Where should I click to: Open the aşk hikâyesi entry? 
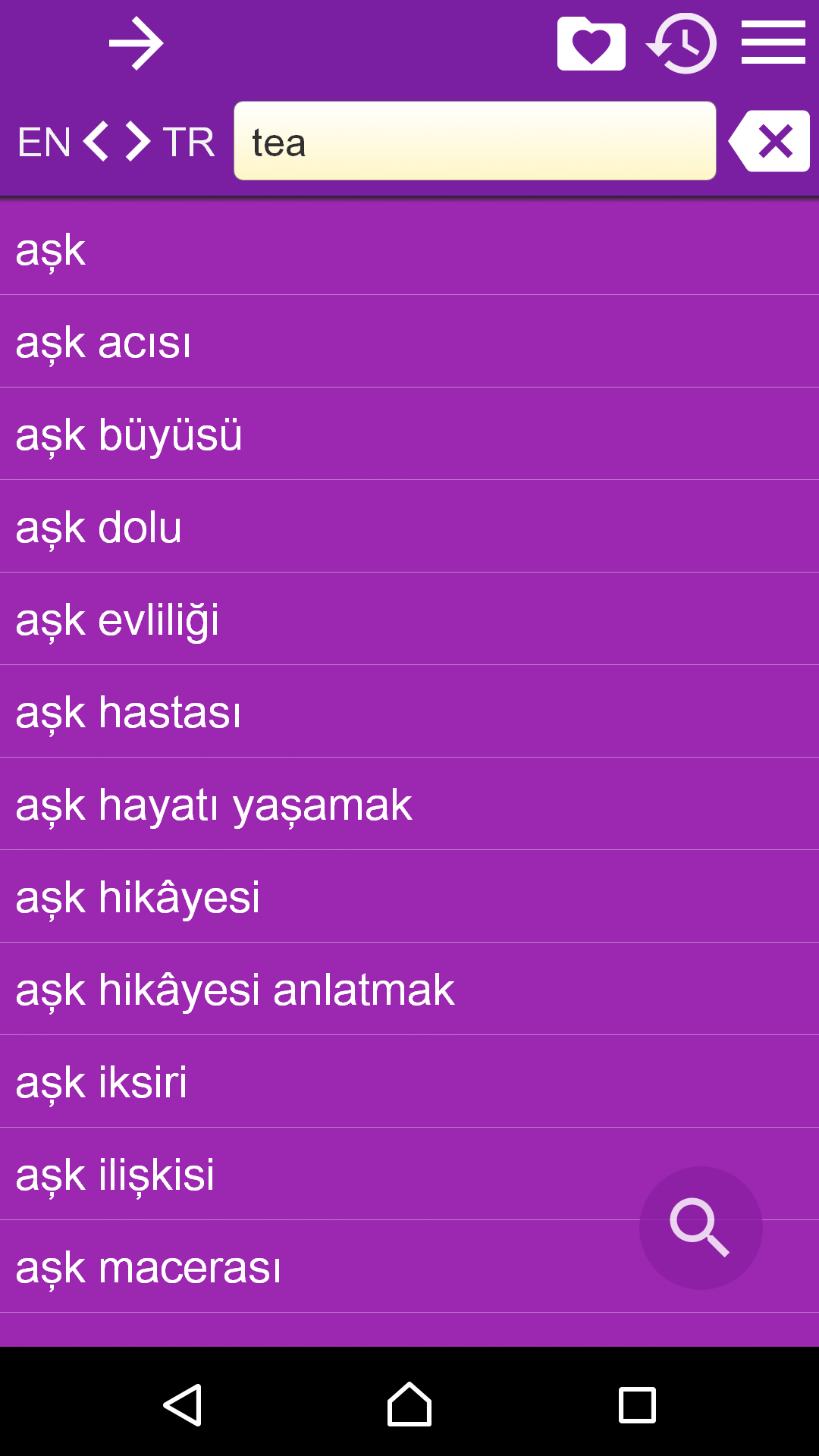point(409,896)
